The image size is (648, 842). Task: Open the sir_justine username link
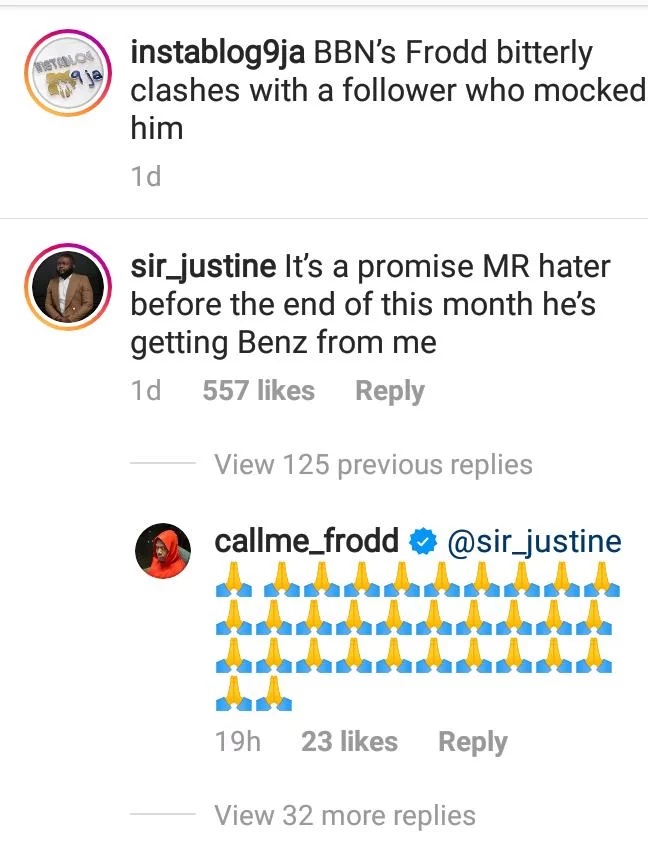click(x=203, y=267)
